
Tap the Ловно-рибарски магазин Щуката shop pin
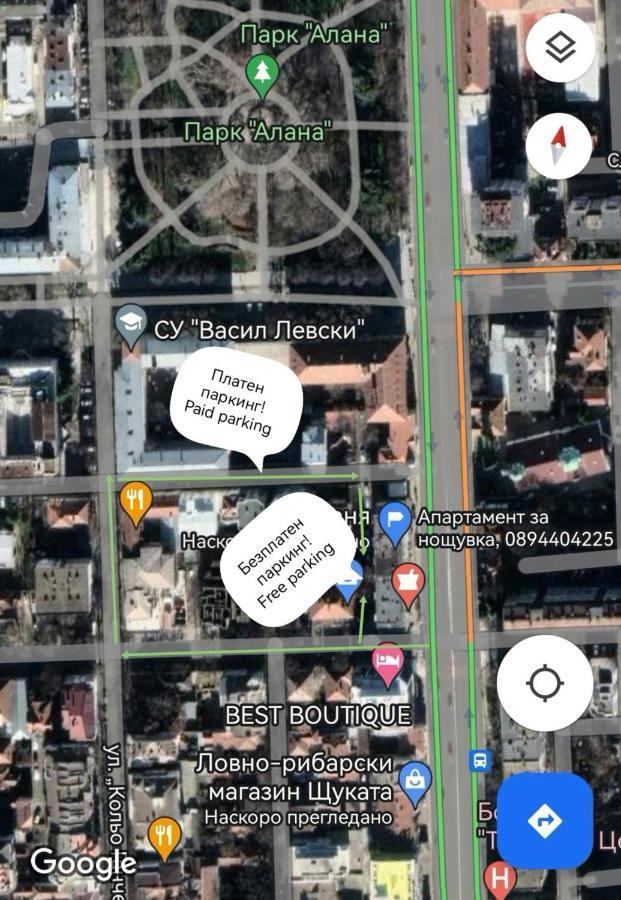point(414,777)
